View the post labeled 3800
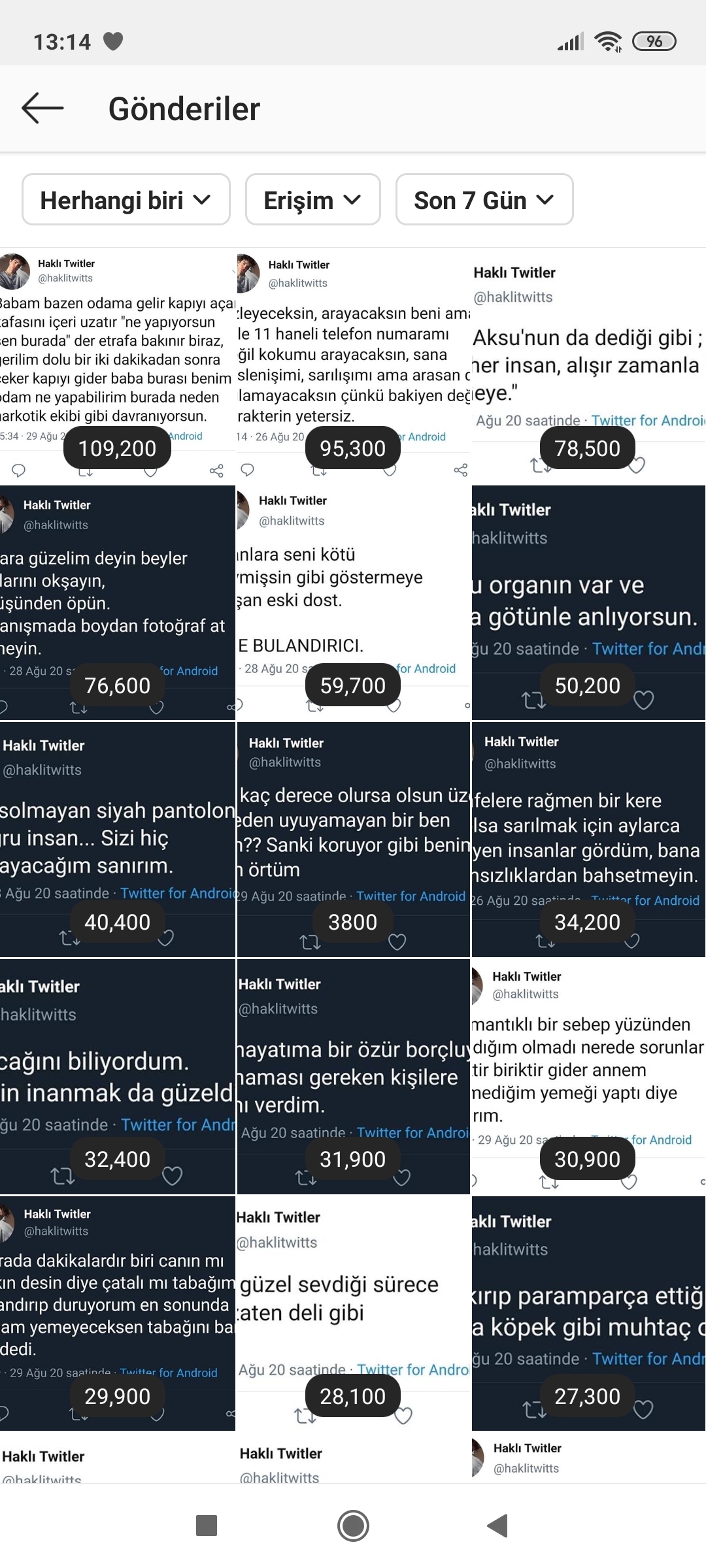The image size is (706, 1568). pos(353,840)
